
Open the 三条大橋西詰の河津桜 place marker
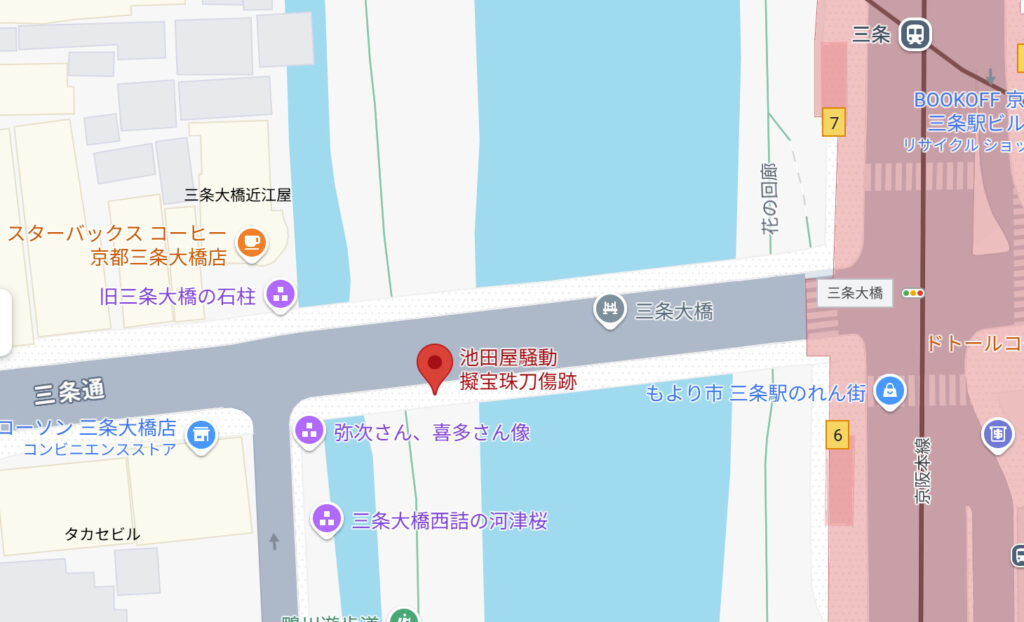pos(326,518)
